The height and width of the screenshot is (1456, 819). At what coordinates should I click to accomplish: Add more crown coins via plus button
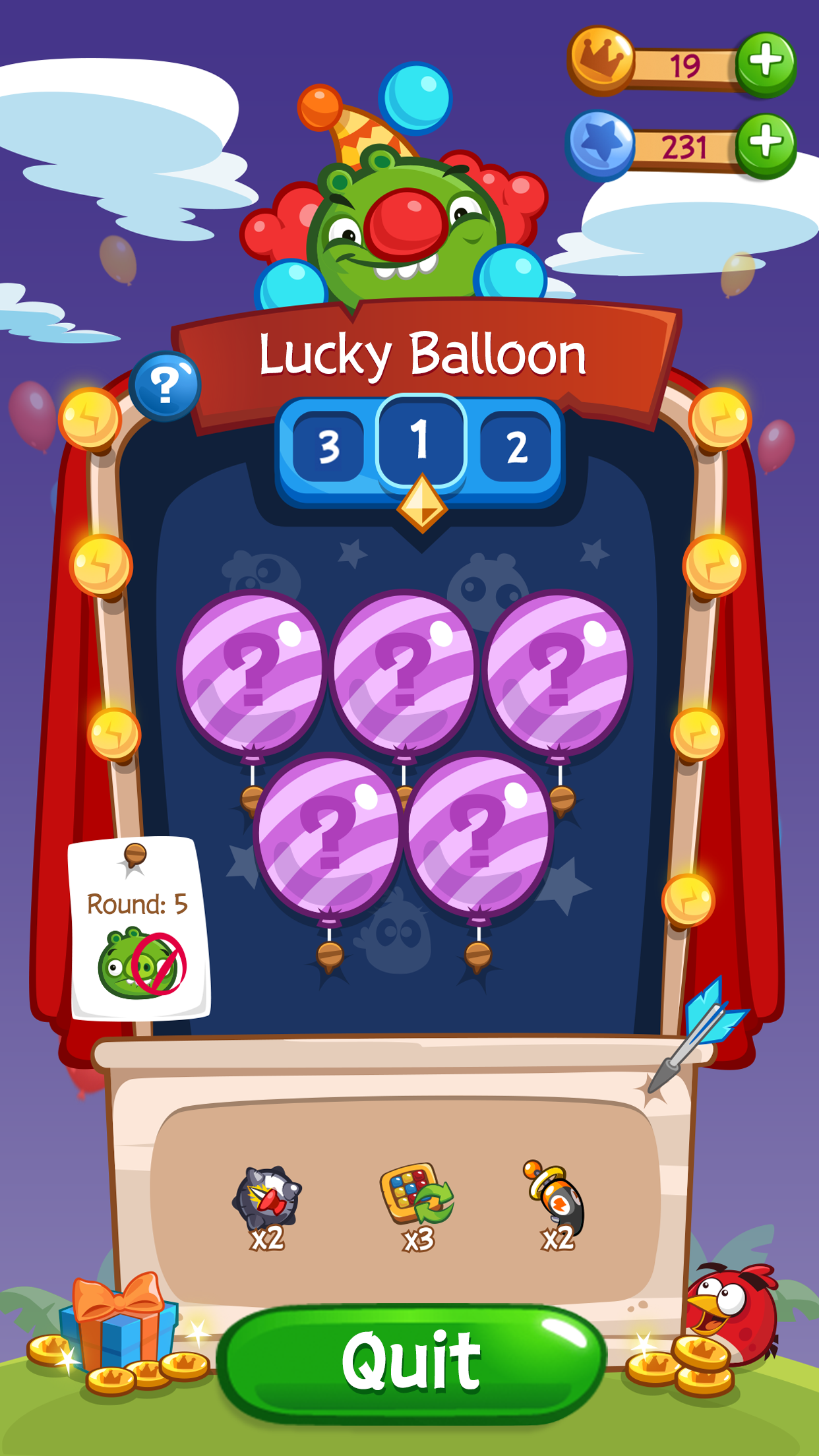766,64
